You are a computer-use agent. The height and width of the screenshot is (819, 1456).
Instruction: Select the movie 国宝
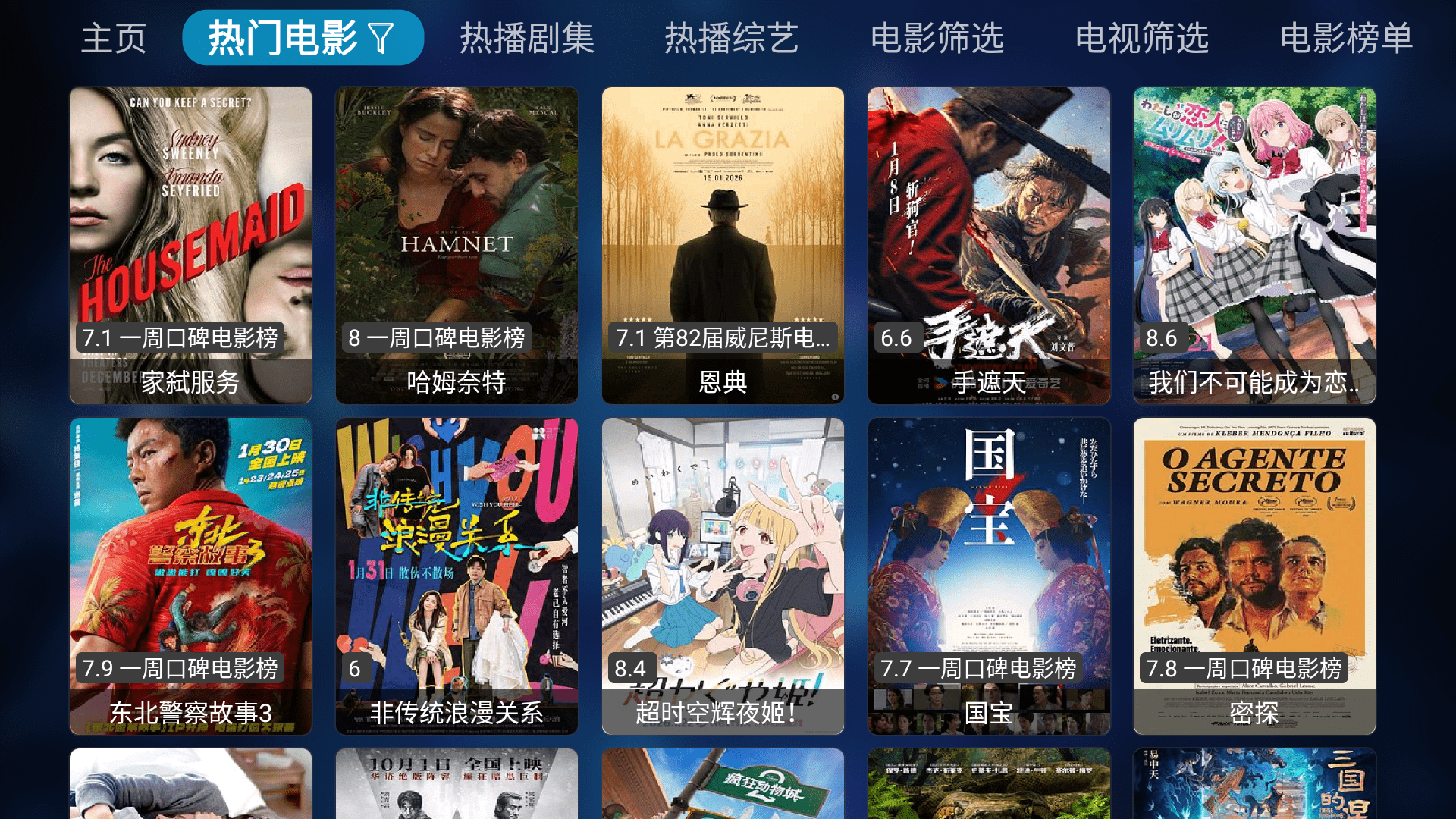coord(989,576)
